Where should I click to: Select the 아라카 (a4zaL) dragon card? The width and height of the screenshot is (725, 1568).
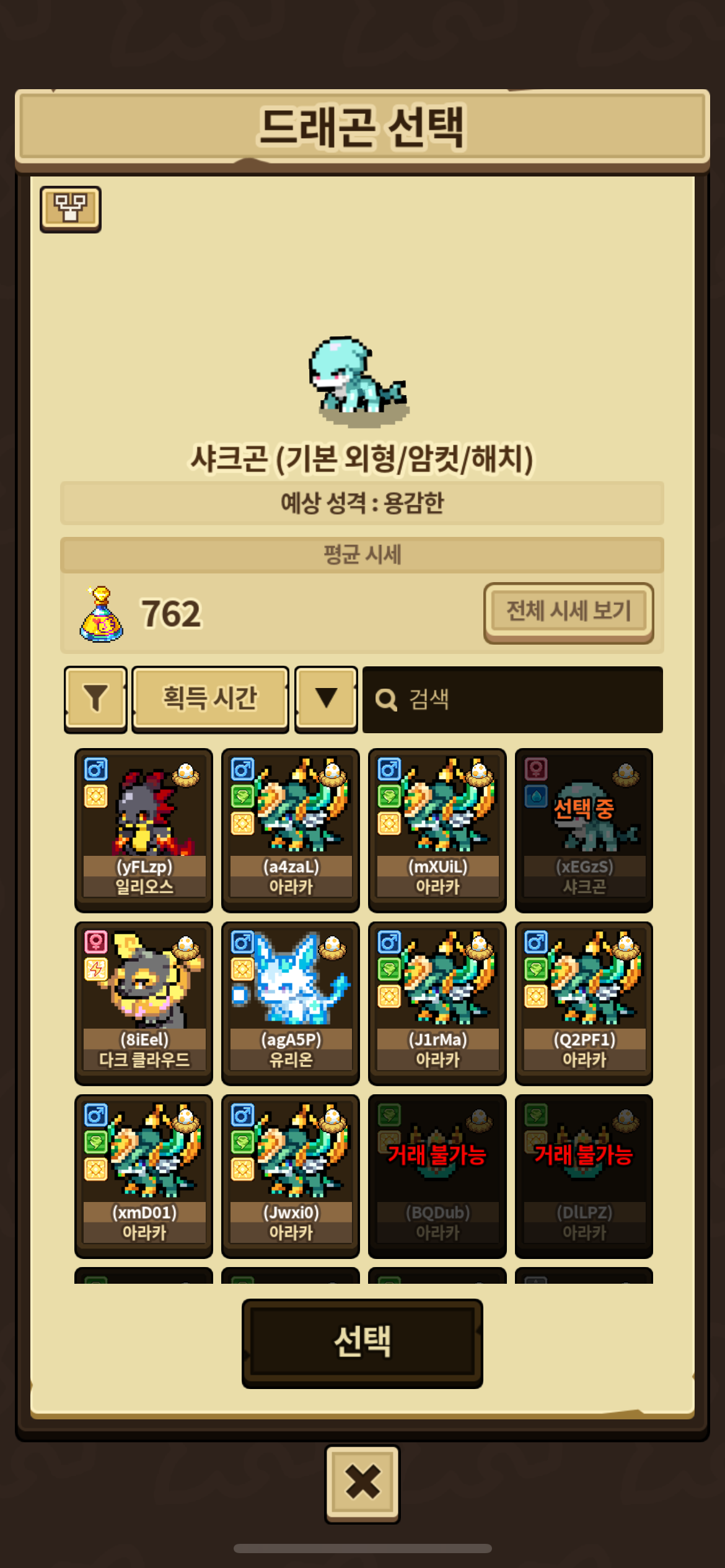[x=291, y=830]
